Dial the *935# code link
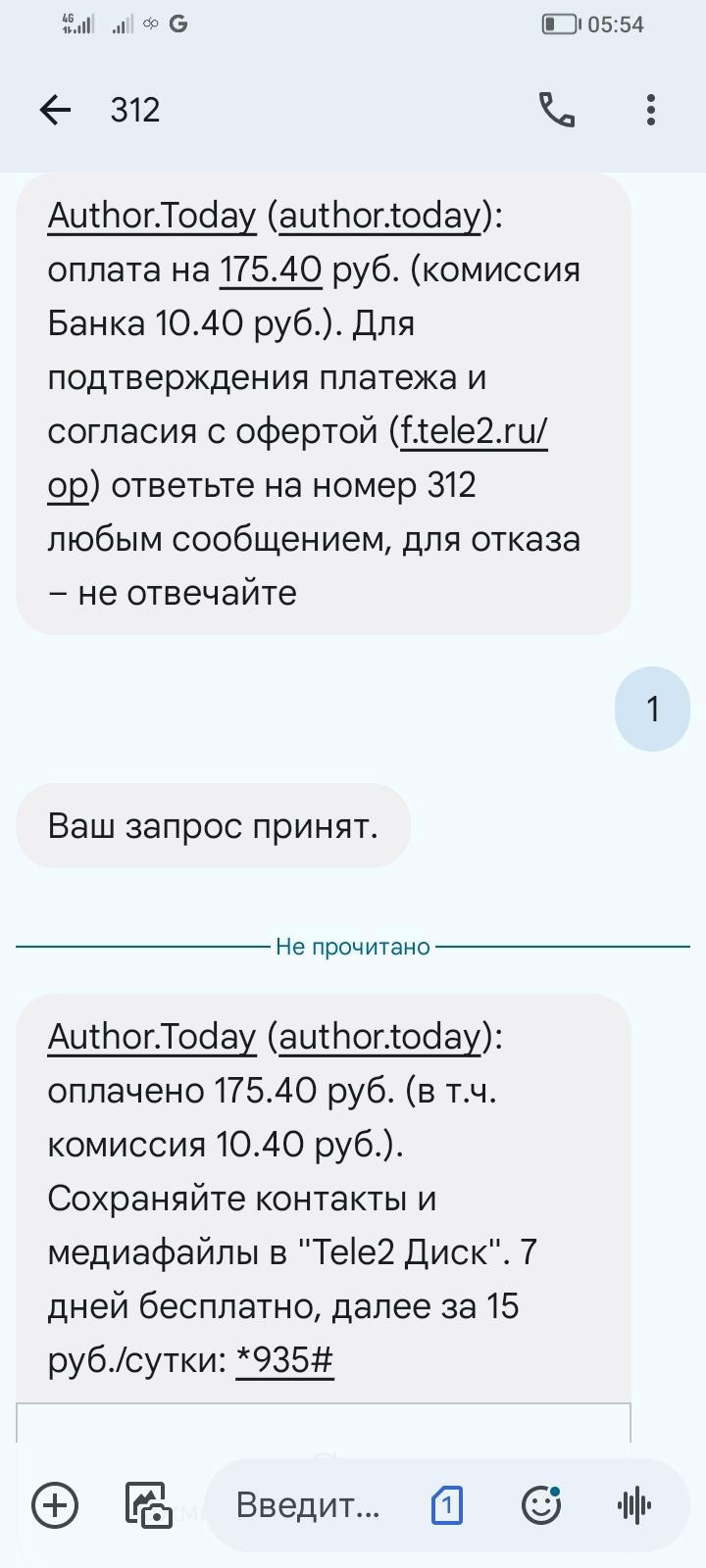706x1568 pixels. coord(284,1360)
